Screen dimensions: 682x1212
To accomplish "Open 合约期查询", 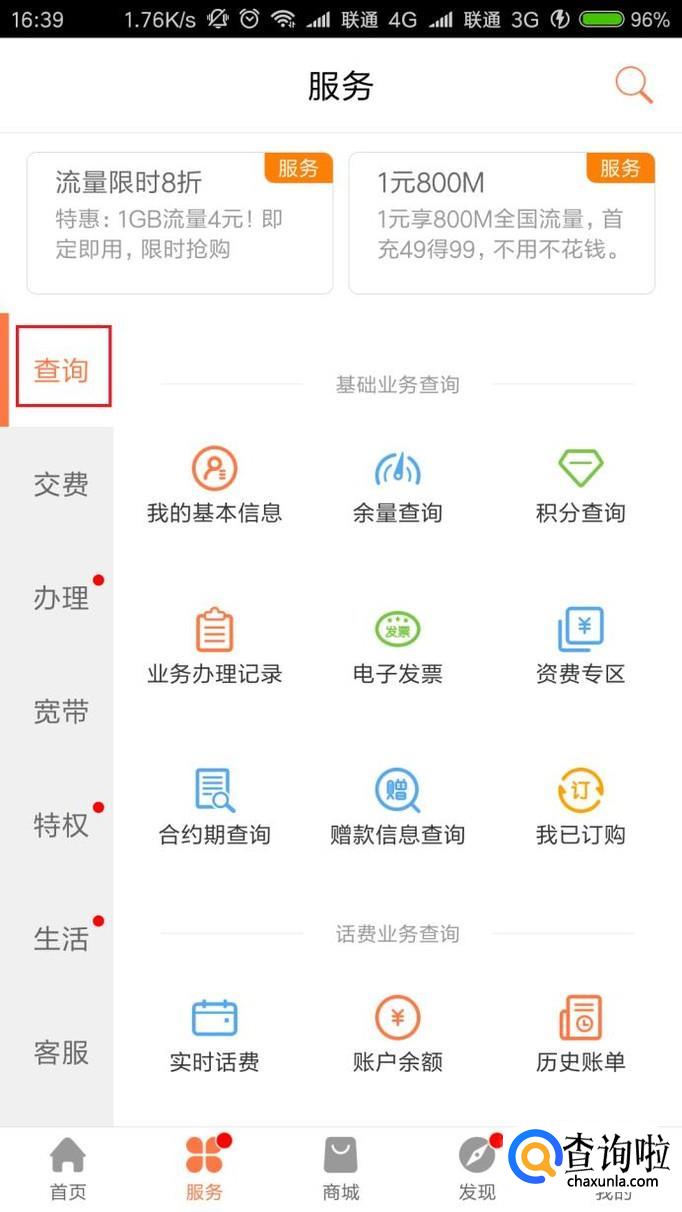I will (x=214, y=807).
